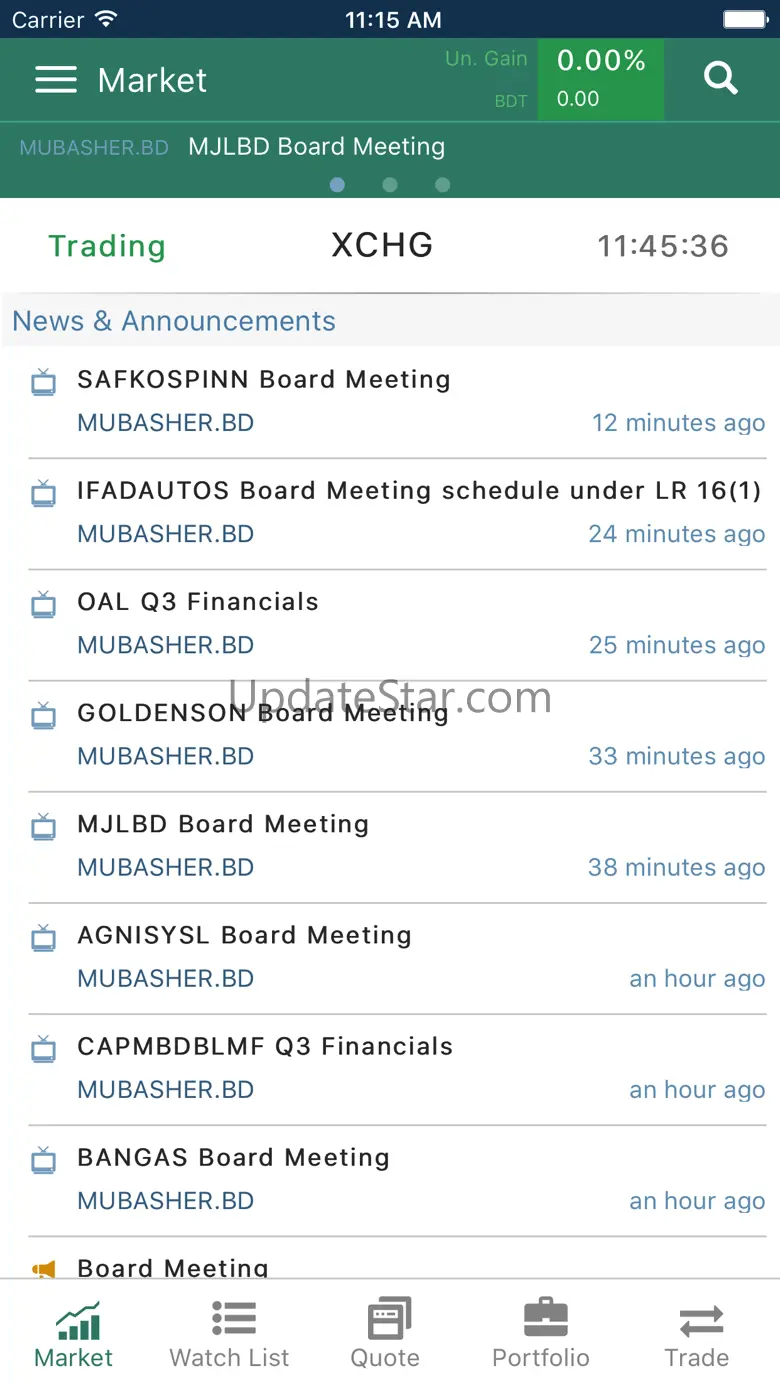The width and height of the screenshot is (780, 1387).
Task: Open the hamburger drawer menu
Action: click(56, 80)
